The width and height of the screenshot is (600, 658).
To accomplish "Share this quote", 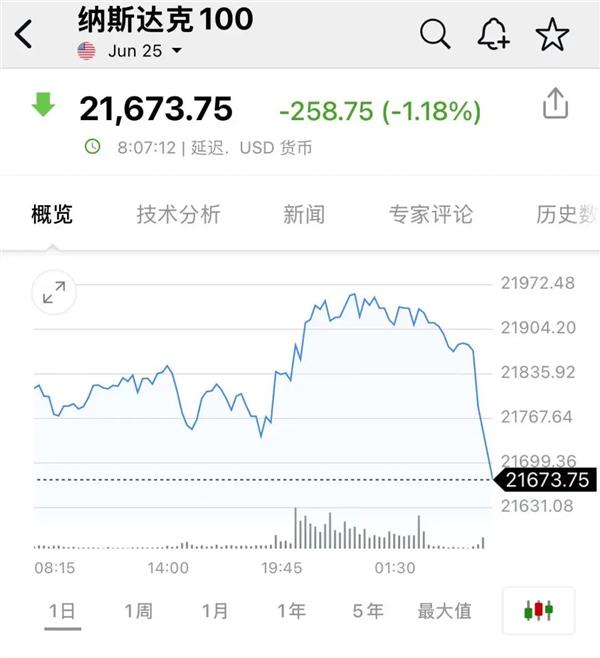I will coord(555,104).
